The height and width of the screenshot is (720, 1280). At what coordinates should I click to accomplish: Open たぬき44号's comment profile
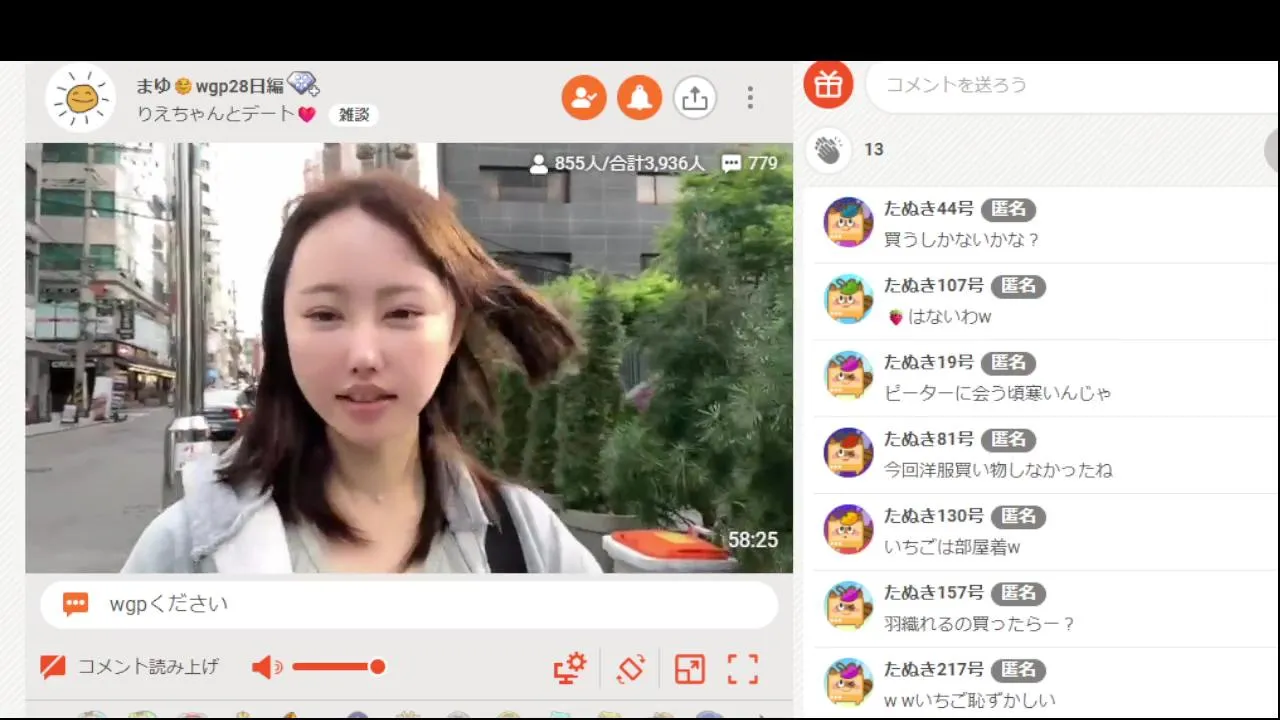click(848, 222)
